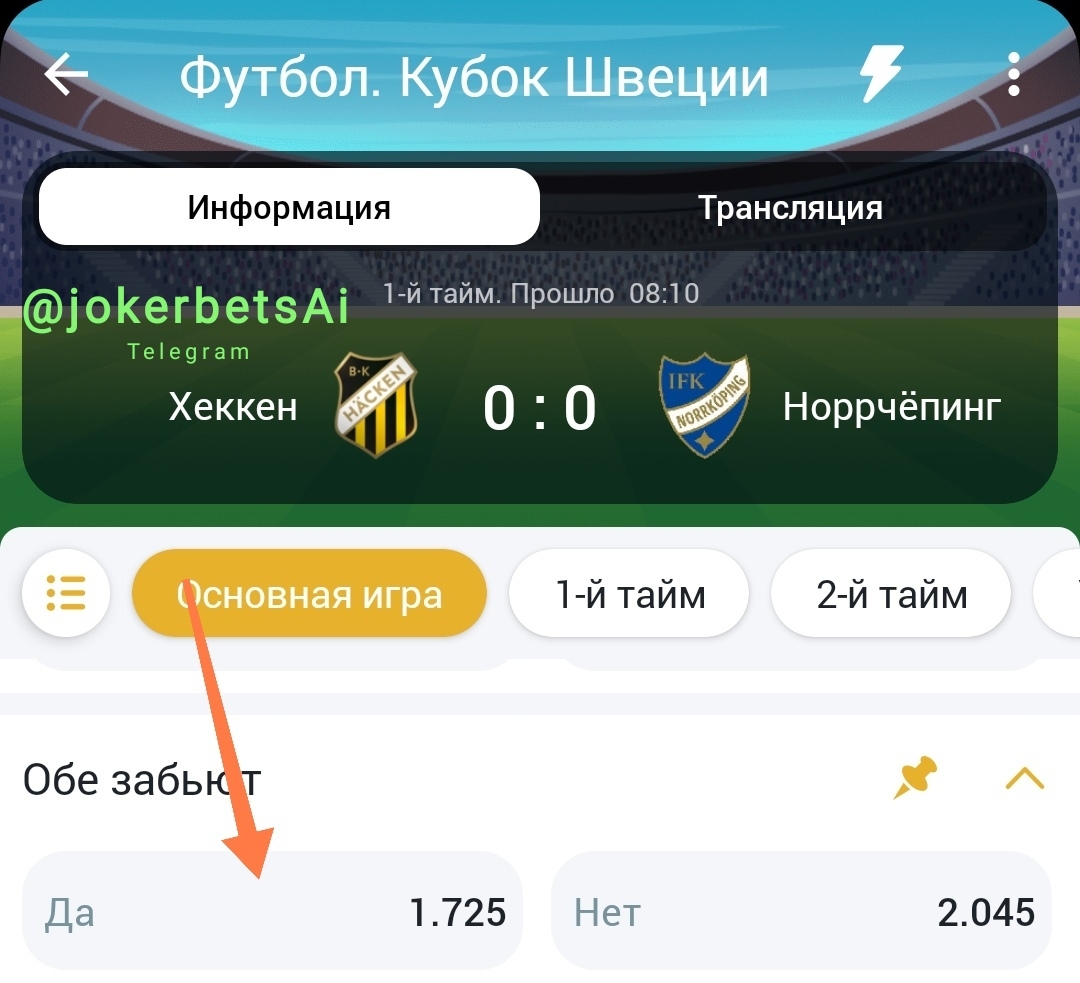The height and width of the screenshot is (983, 1080).
Task: Select the 2-й тайм chip
Action: (891, 594)
